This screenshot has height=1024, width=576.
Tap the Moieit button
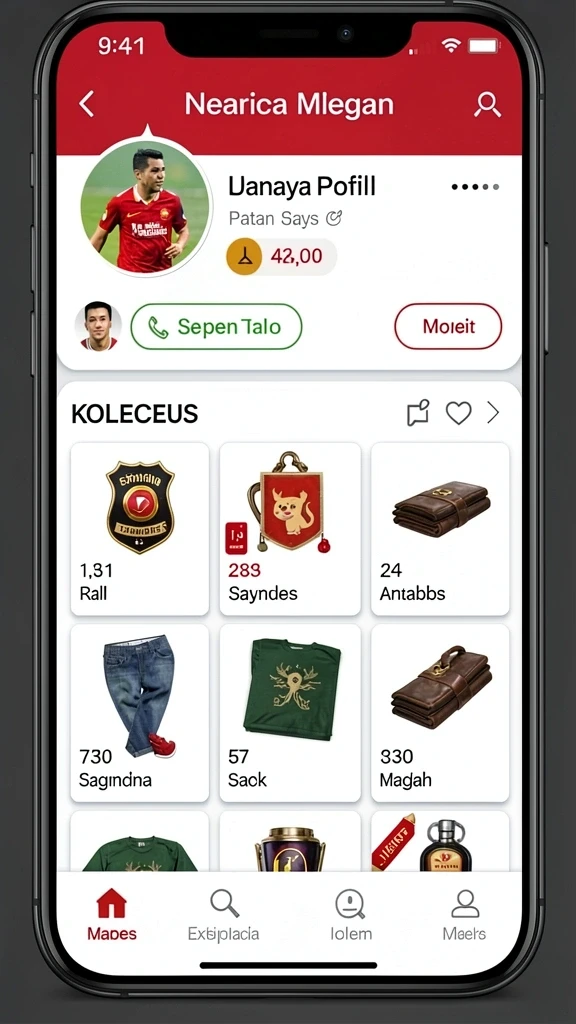448,326
